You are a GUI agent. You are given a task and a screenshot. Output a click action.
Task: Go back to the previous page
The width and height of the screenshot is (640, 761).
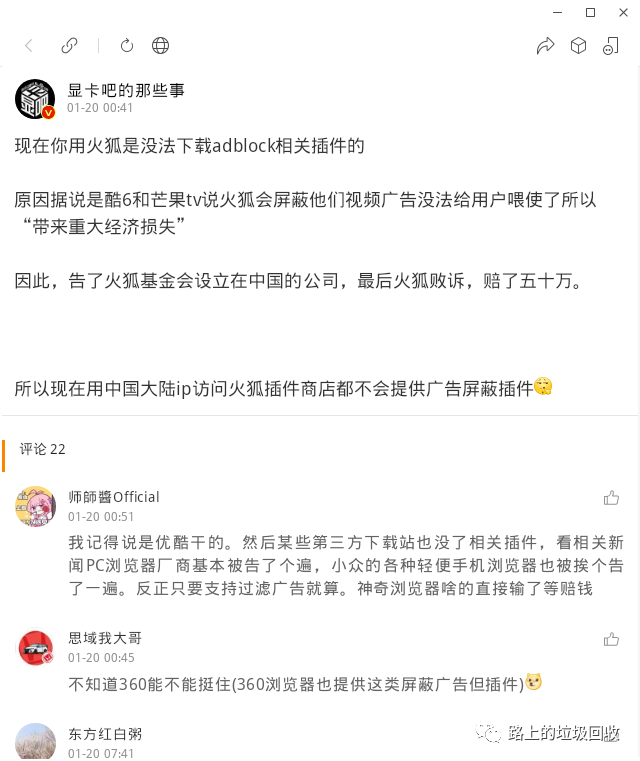click(x=29, y=45)
